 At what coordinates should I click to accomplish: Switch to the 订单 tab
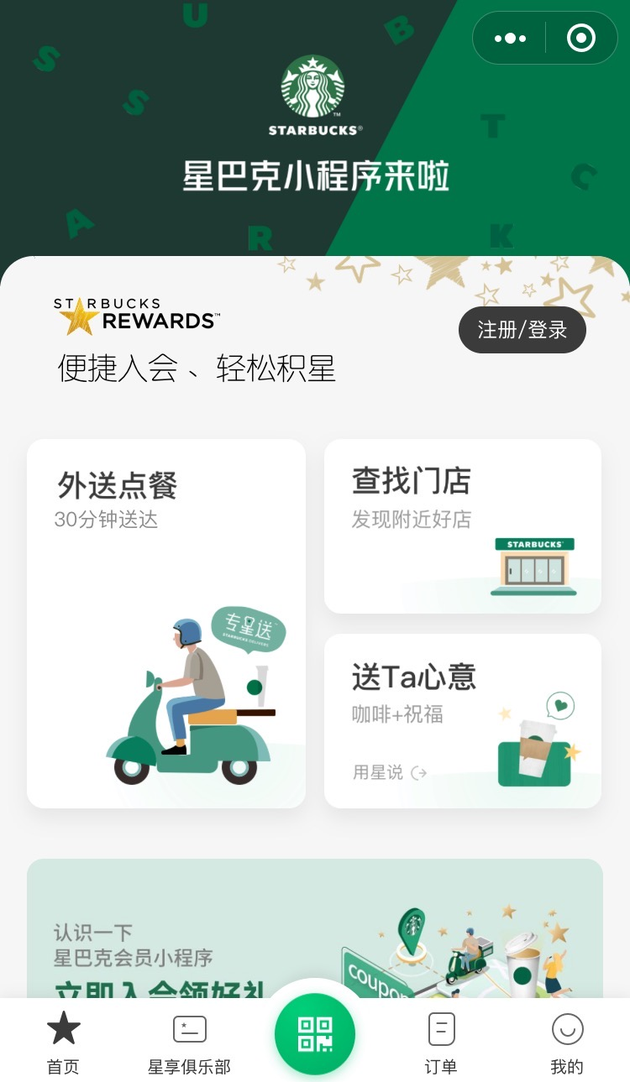(441, 1041)
